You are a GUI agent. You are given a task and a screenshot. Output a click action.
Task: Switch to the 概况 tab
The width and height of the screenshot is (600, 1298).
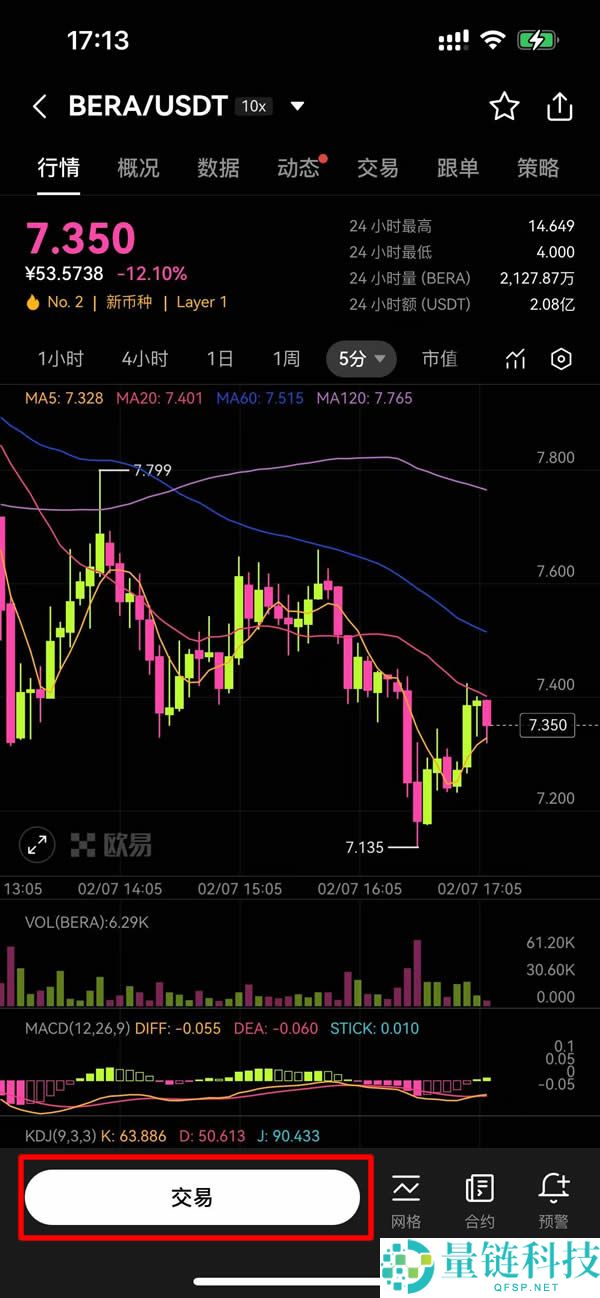pyautogui.click(x=138, y=168)
